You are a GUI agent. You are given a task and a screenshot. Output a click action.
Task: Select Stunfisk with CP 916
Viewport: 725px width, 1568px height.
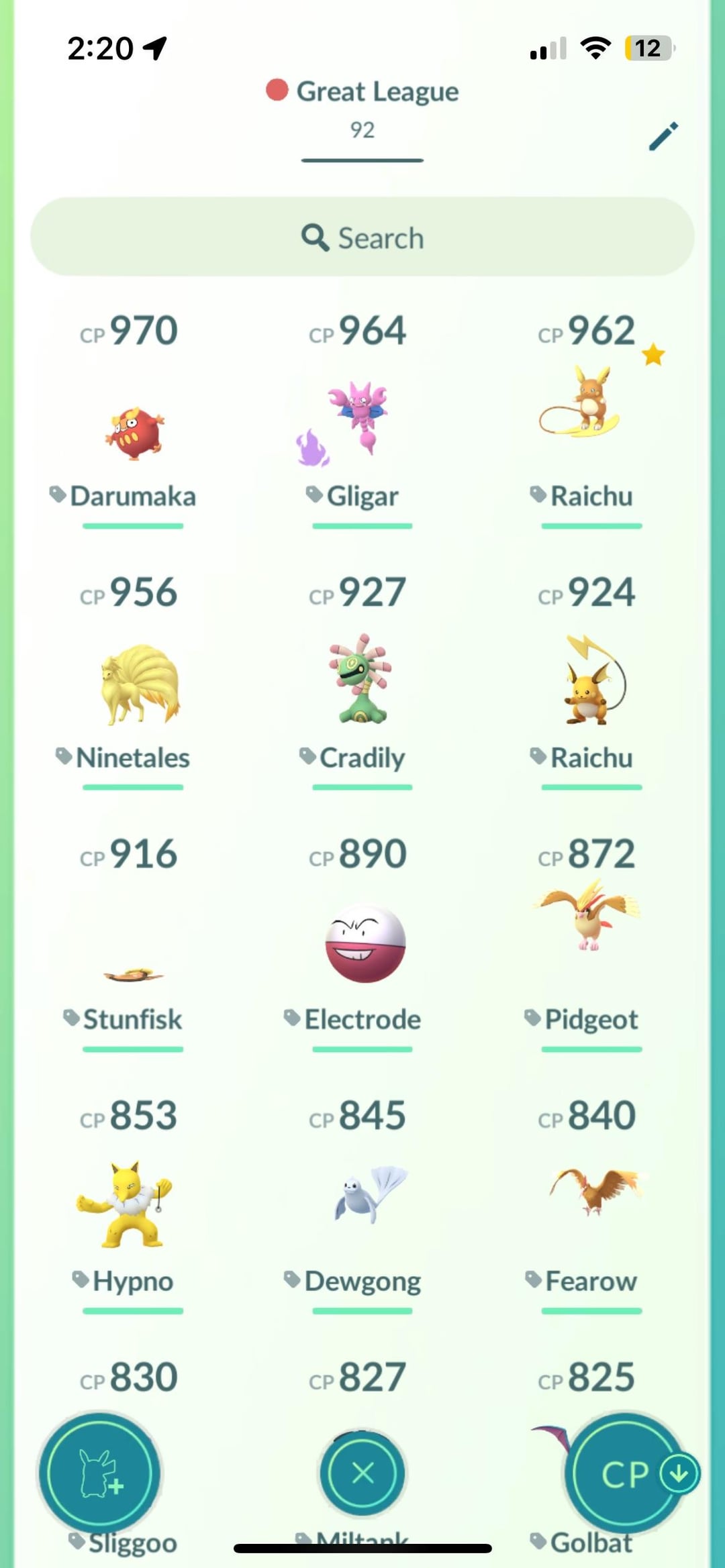click(133, 973)
